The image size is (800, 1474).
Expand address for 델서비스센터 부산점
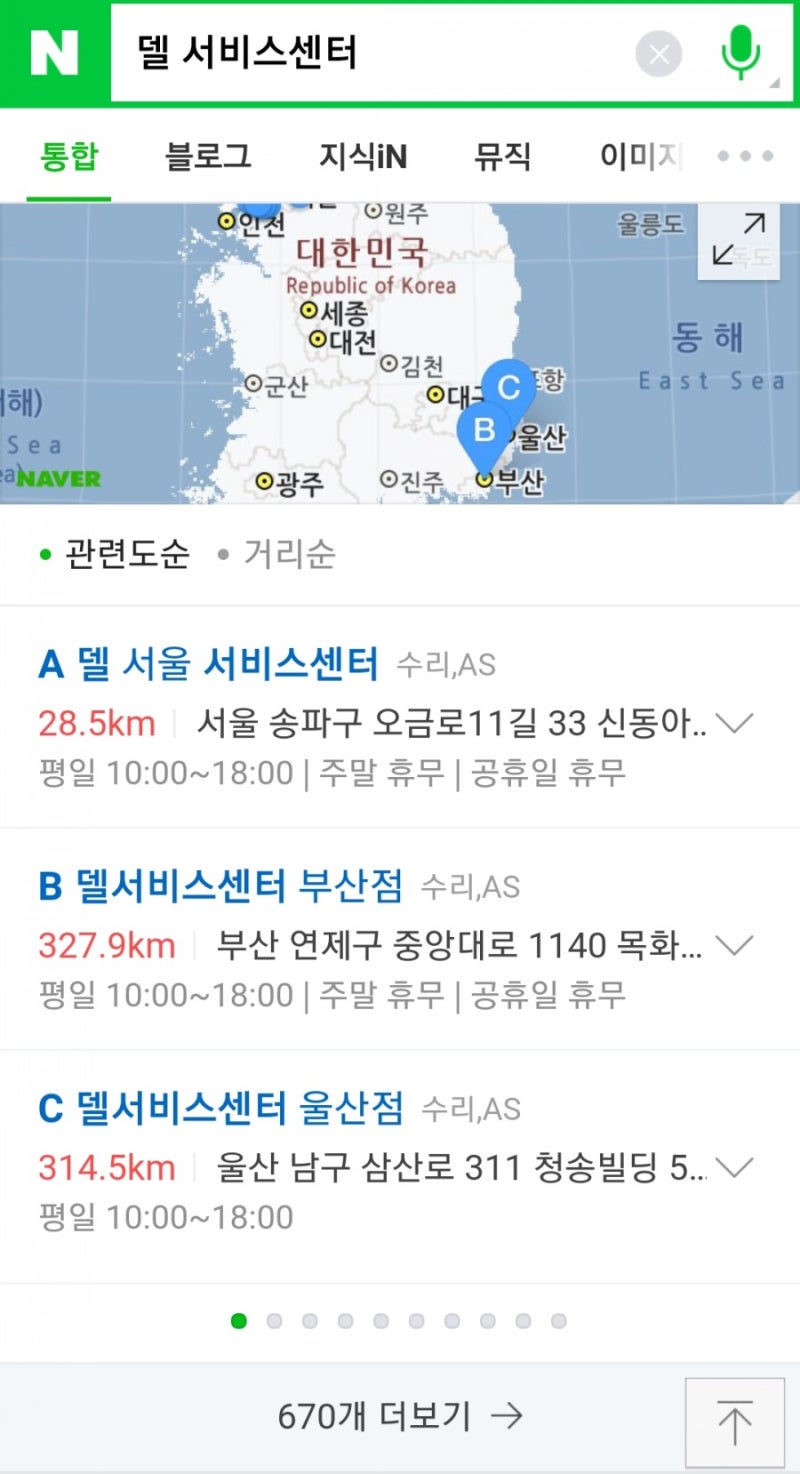coord(735,944)
